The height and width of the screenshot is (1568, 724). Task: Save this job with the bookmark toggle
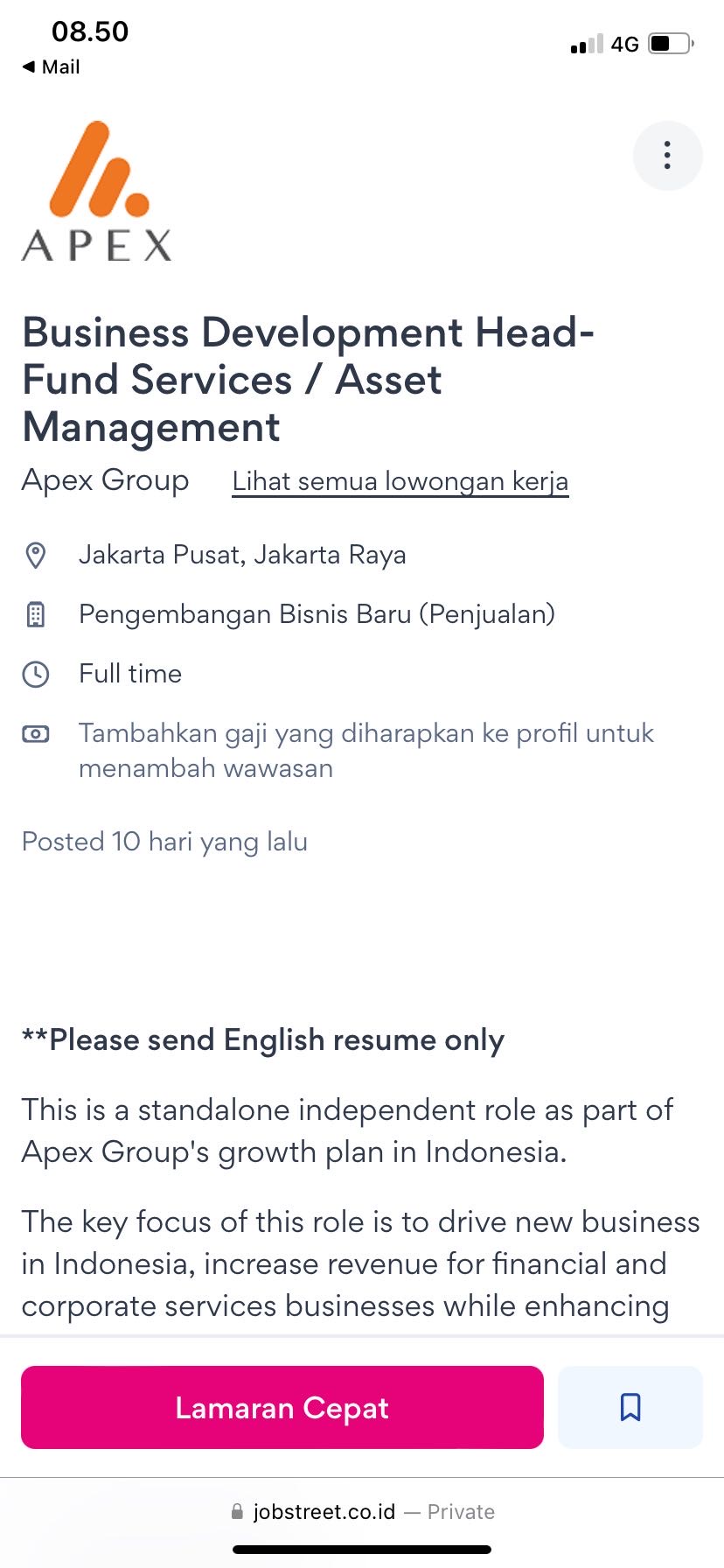pos(630,1407)
